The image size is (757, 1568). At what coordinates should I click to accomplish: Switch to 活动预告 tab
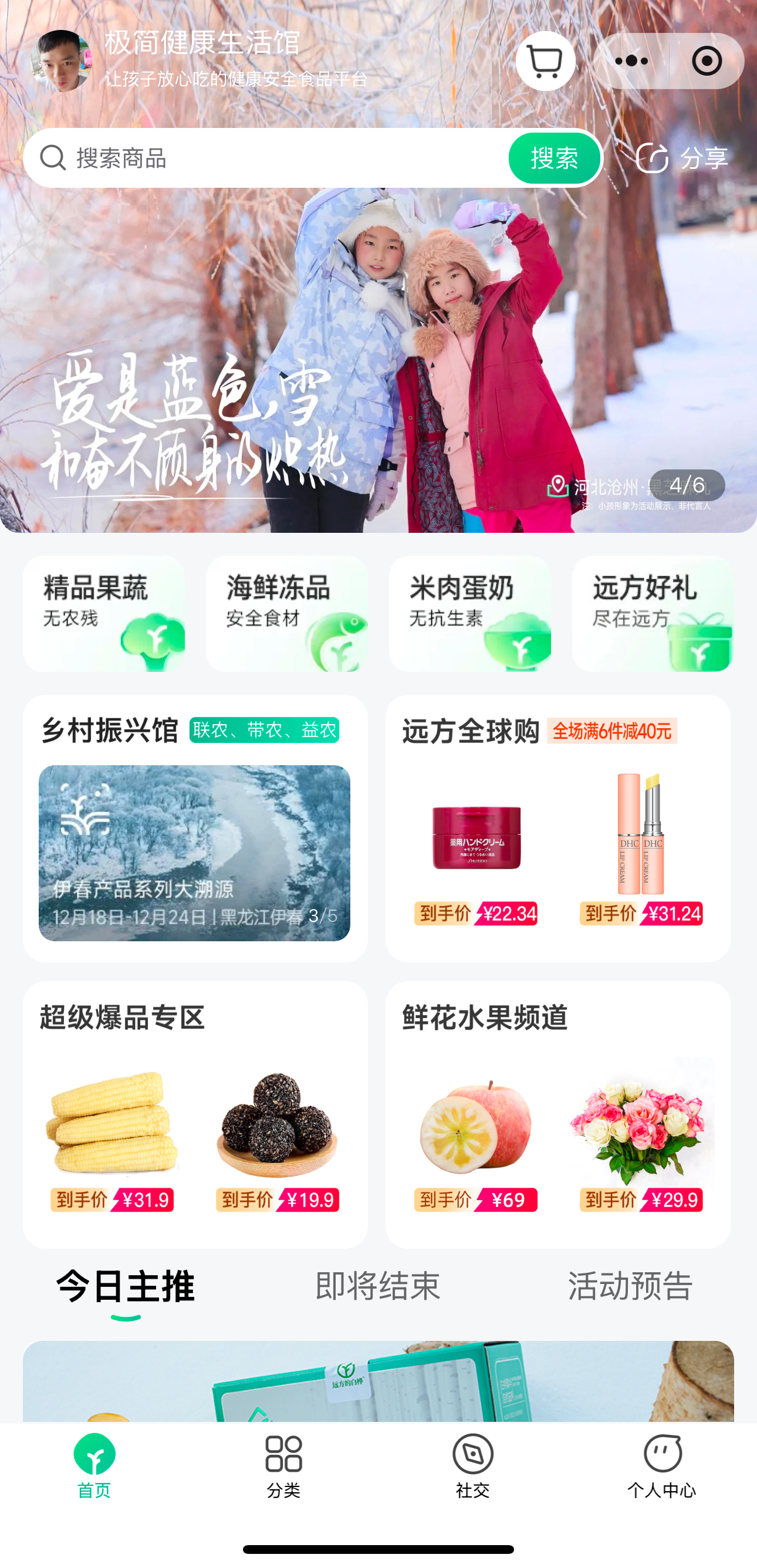[630, 1286]
